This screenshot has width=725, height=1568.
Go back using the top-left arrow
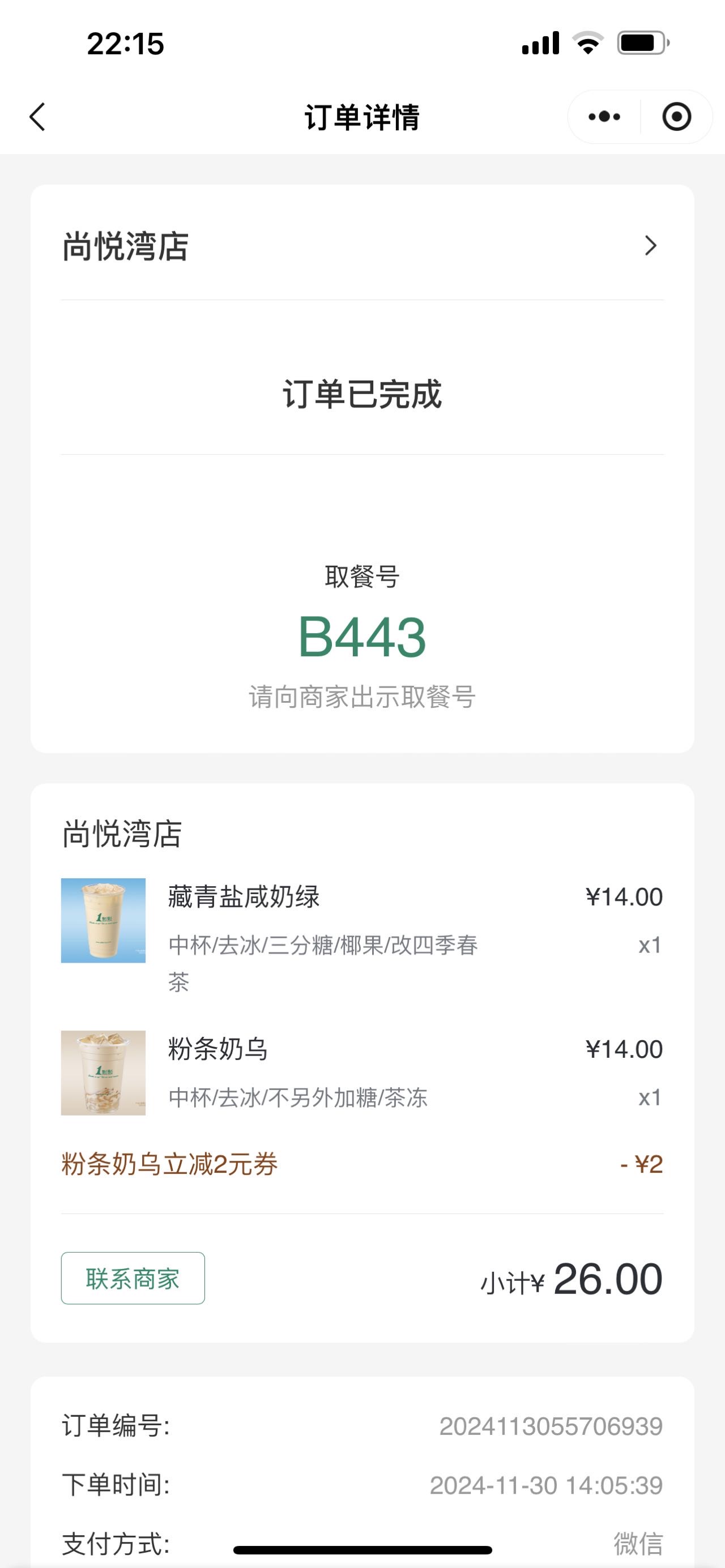[37, 116]
